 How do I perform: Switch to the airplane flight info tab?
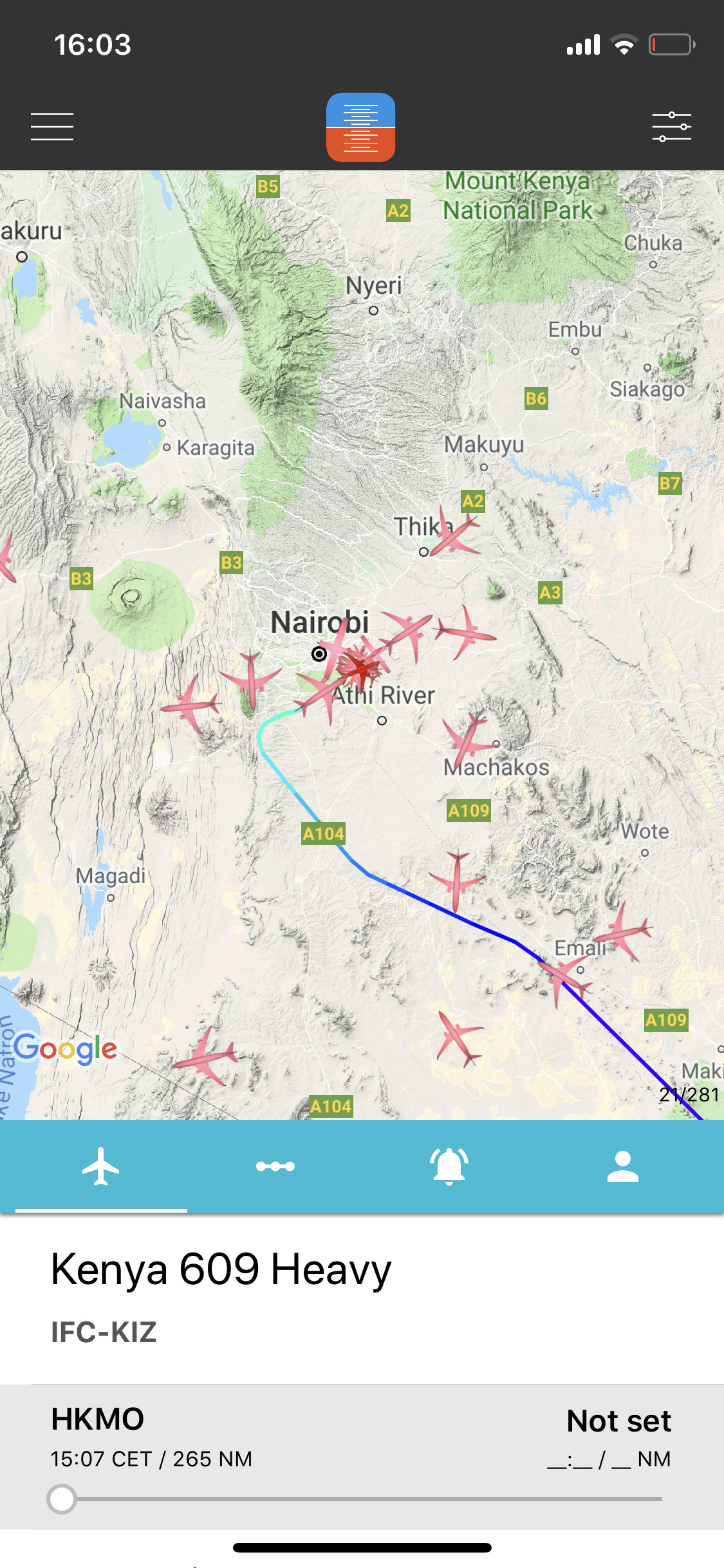101,1166
